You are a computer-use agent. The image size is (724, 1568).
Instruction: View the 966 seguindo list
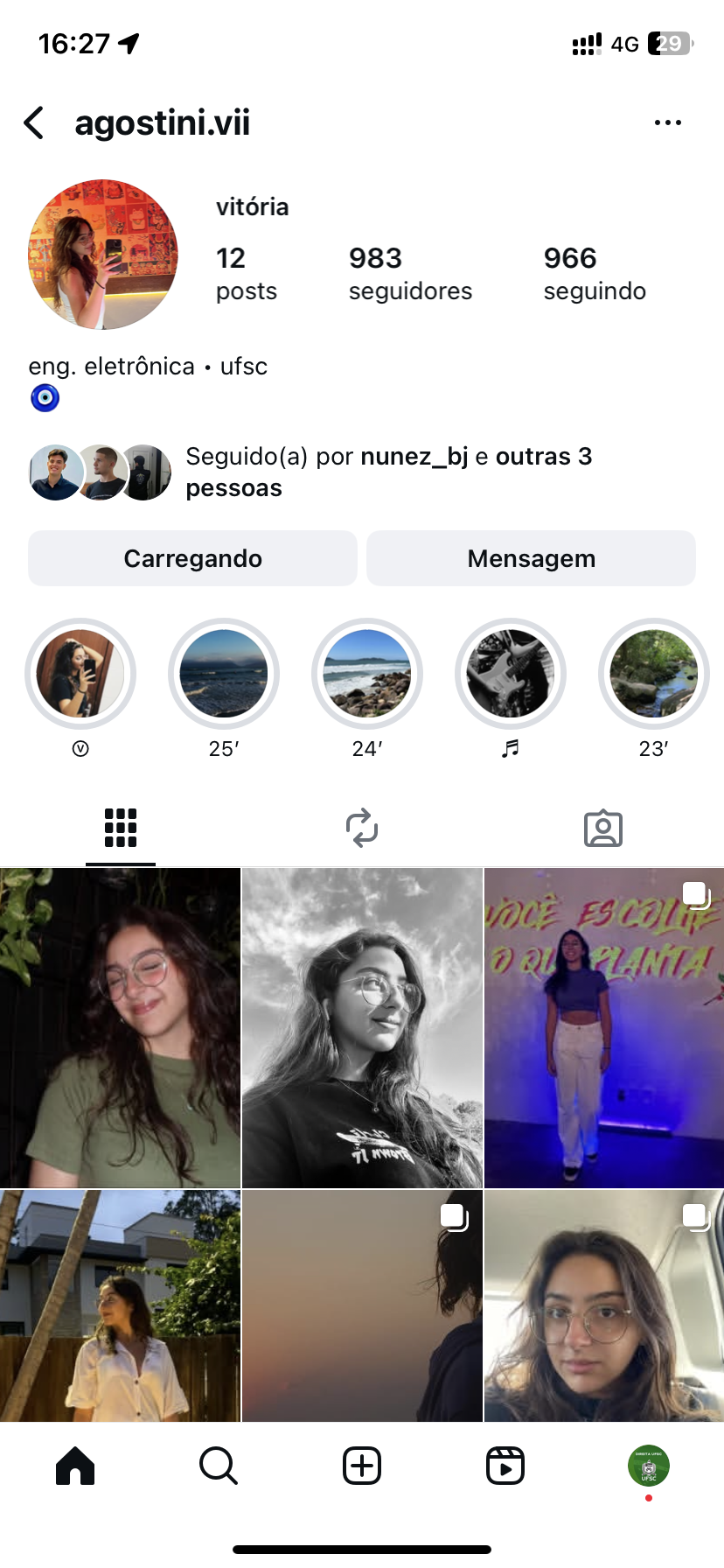pyautogui.click(x=595, y=273)
